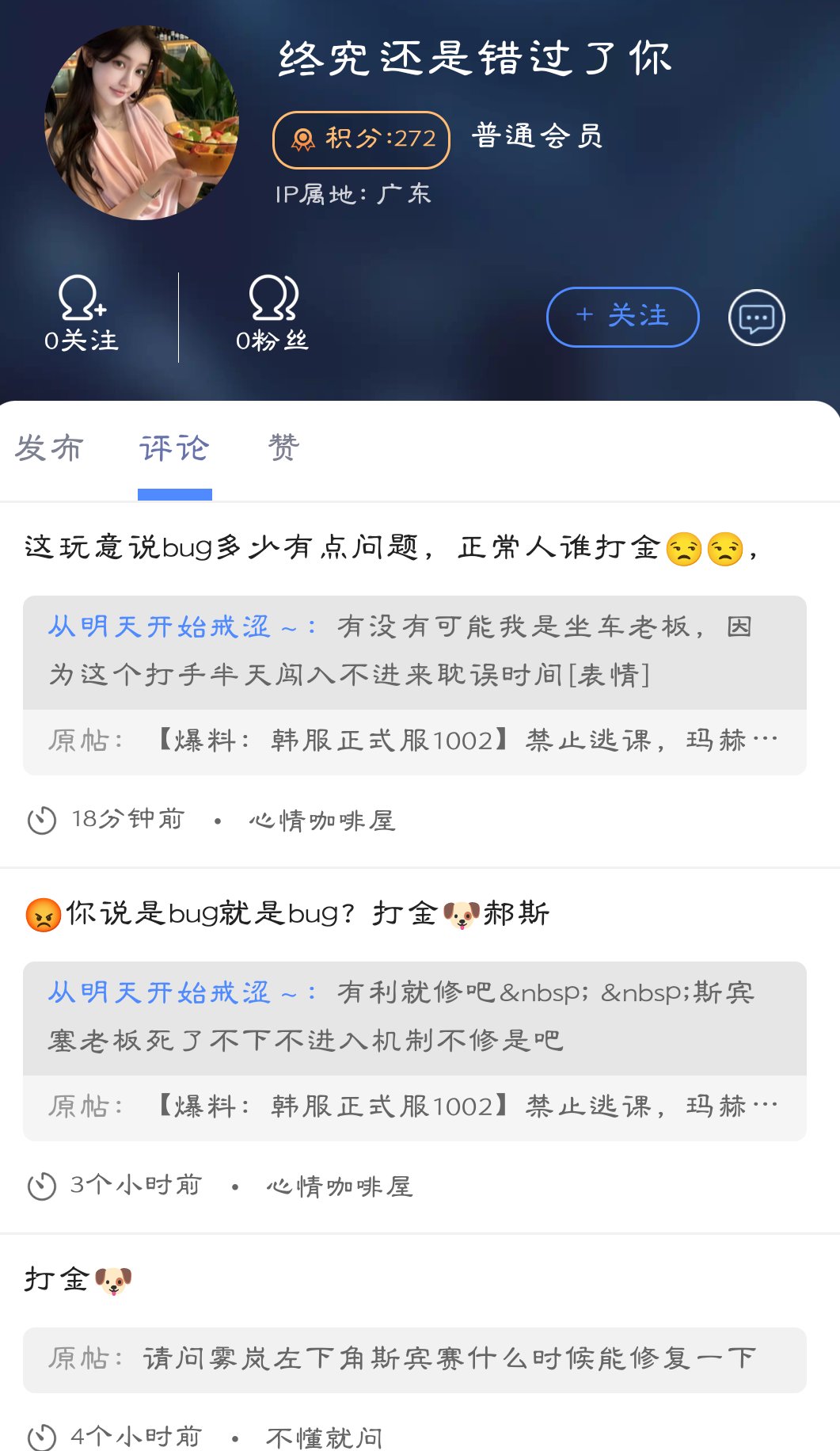The image size is (840, 1451).
Task: Open 心情咖啡屋 board under 3个小时前 comment
Action: [340, 1186]
